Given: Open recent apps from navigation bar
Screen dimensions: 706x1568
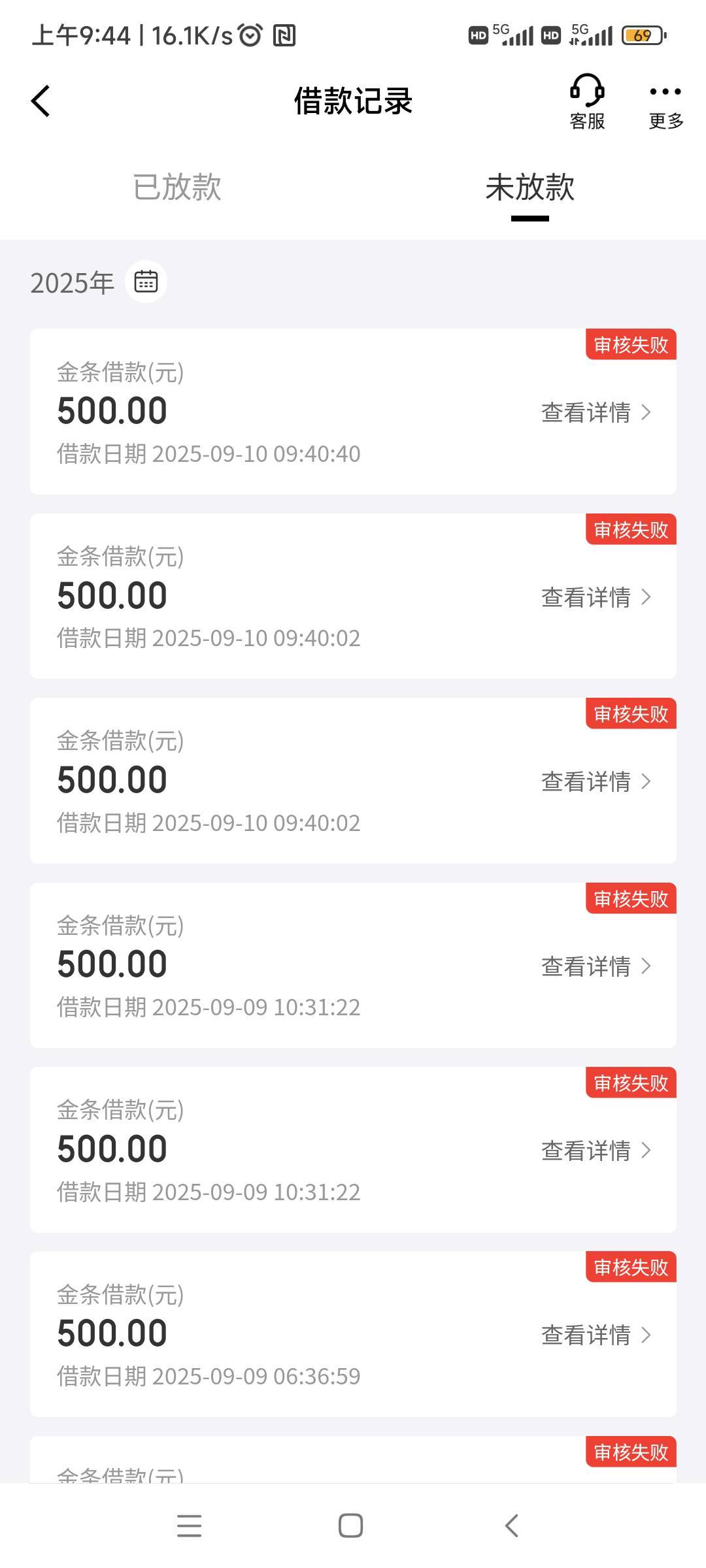Looking at the screenshot, I should 190,1526.
